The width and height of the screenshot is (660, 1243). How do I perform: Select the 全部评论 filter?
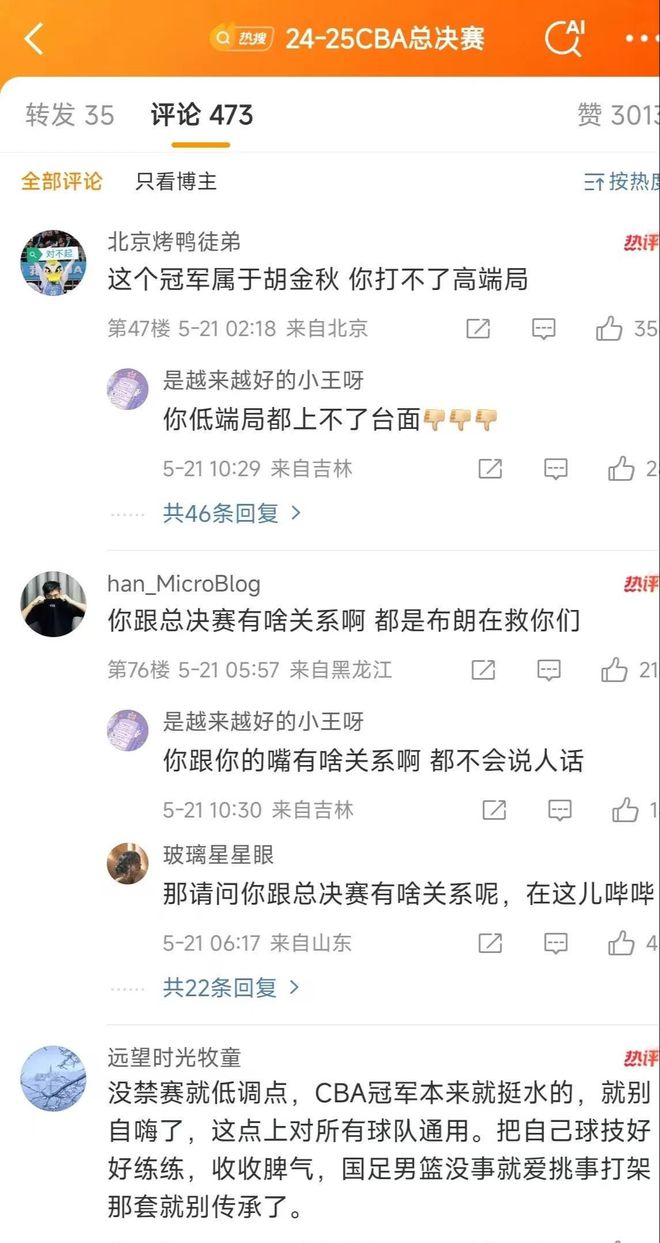[x=62, y=181]
